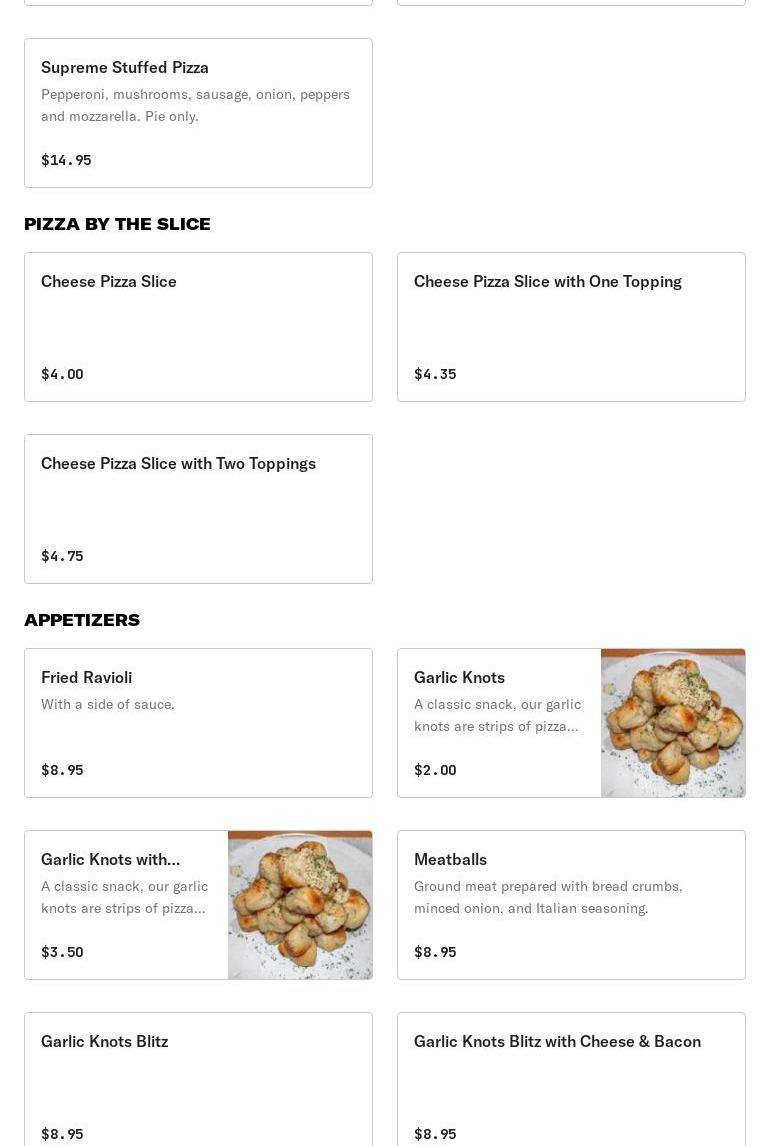
Task: Select the Cheese Pizza Slice for $4.00
Action: (198, 327)
